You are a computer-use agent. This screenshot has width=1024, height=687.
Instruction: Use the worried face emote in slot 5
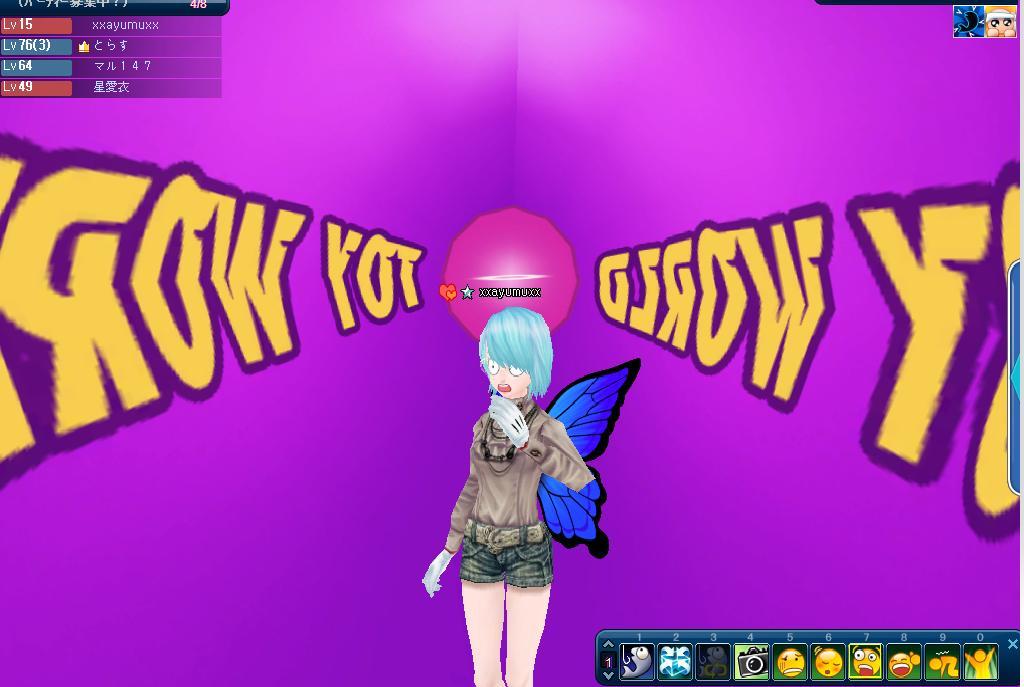coord(790,661)
